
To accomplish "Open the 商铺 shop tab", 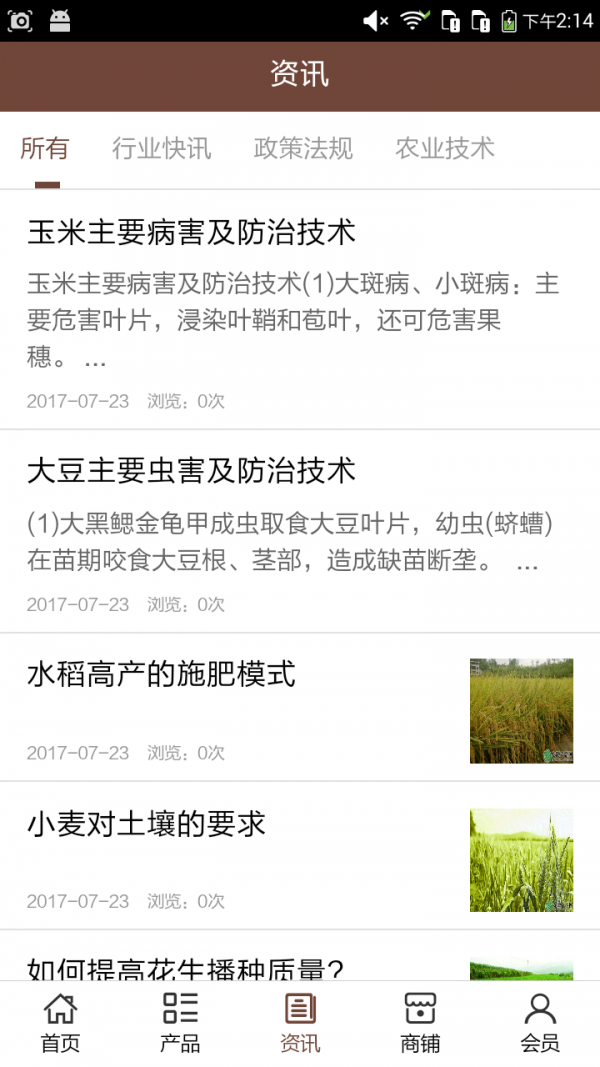I will point(420,1022).
